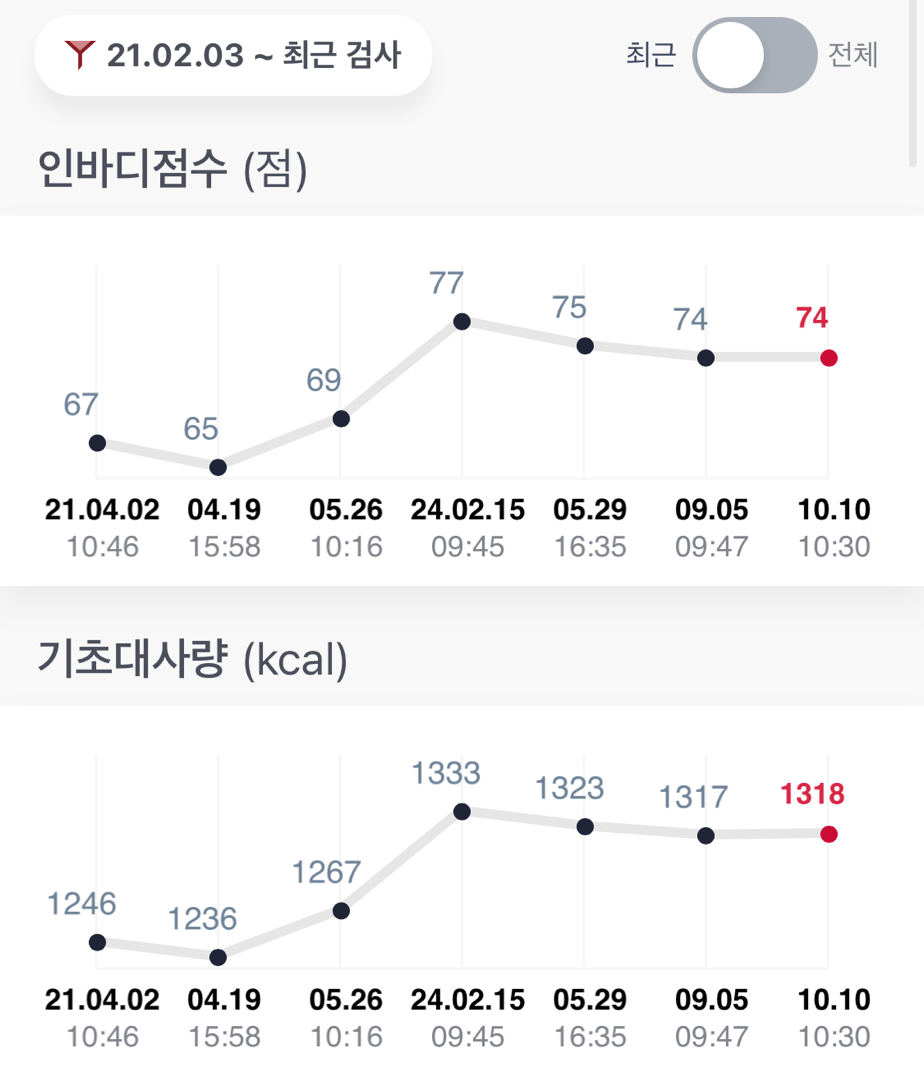Toggle the 최근/전체 switch
This screenshot has width=924, height=1066.
[x=754, y=55]
